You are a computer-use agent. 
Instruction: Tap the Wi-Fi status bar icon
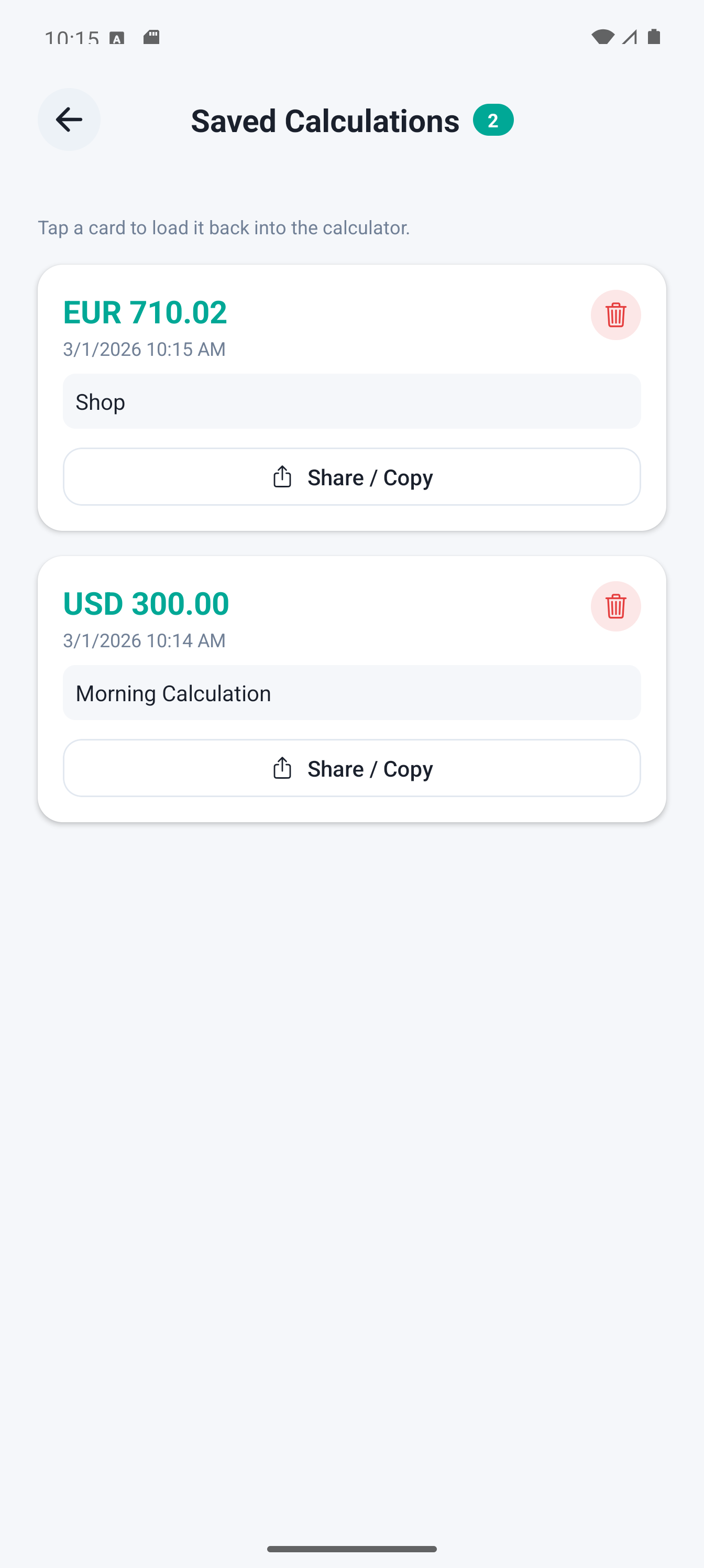tap(602, 37)
